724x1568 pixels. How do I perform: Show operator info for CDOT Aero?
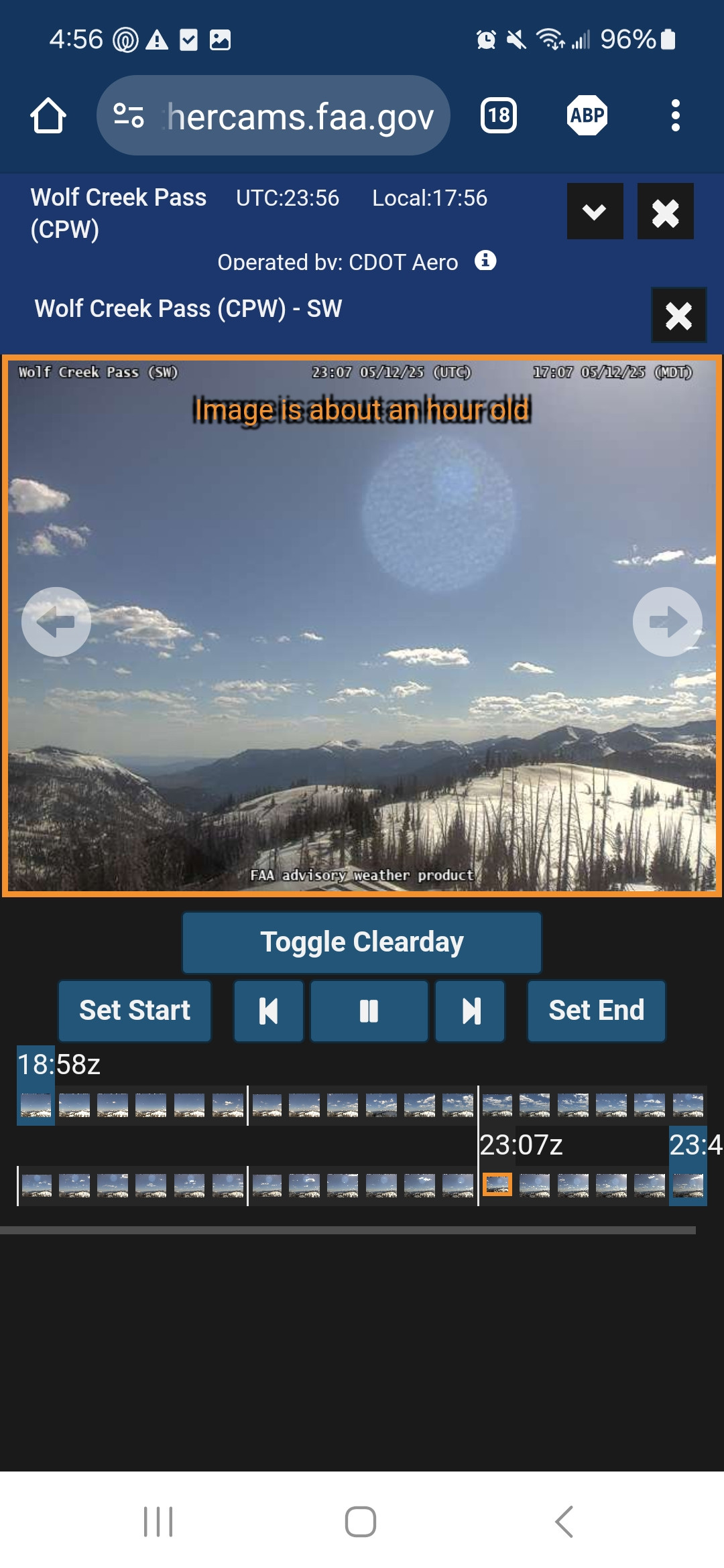pos(485,261)
